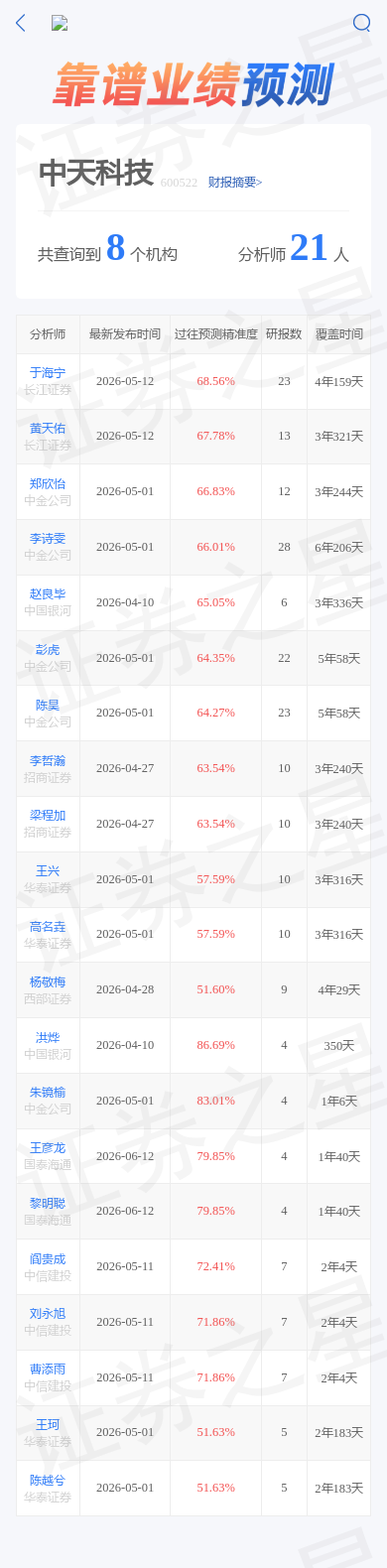
Task: Open analyst 郑欣怡's page
Action: tap(48, 484)
